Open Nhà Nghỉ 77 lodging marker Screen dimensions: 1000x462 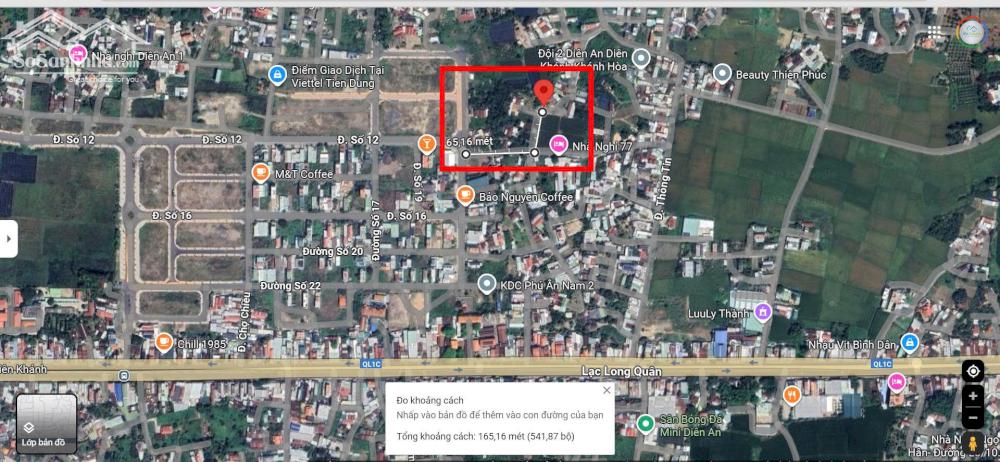[x=558, y=146]
